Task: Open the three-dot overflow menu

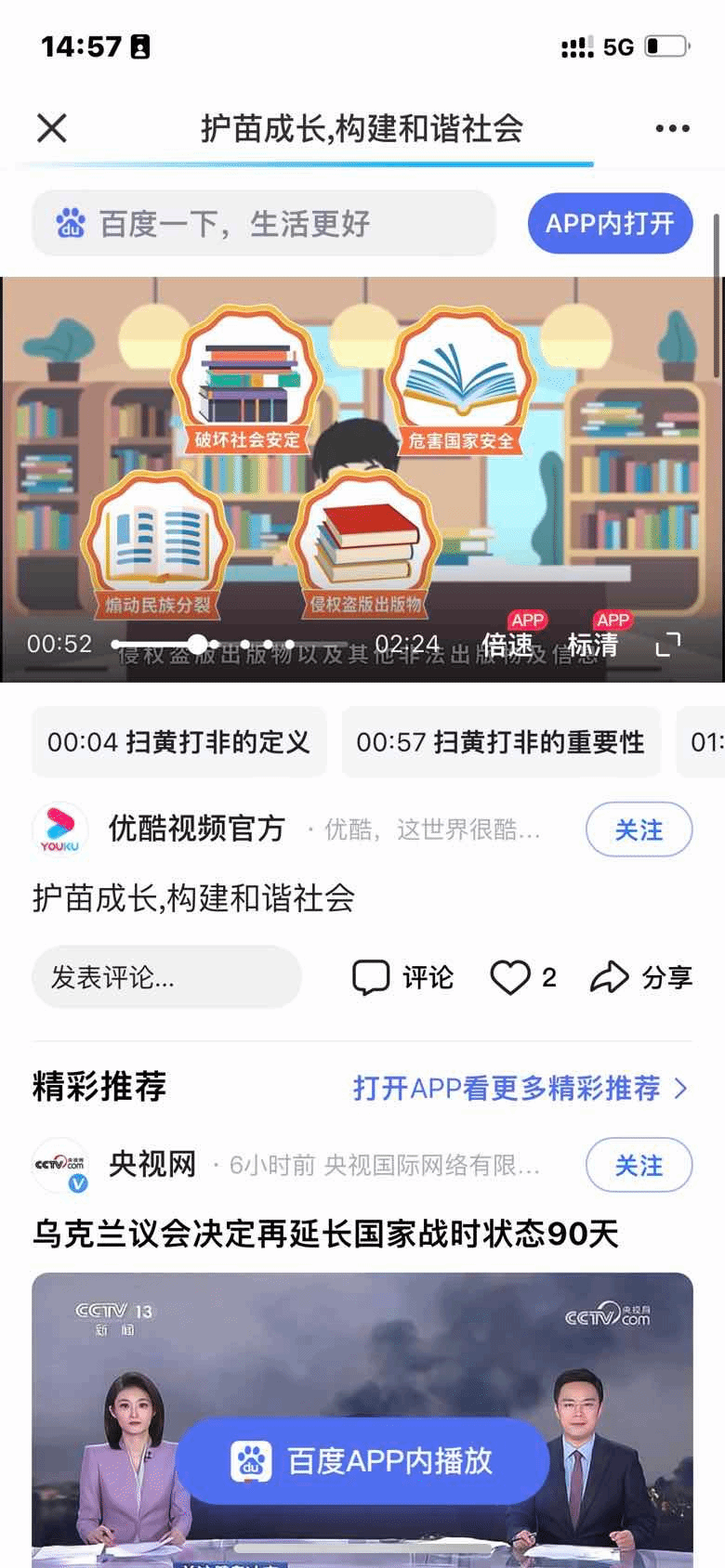Action: (x=672, y=128)
